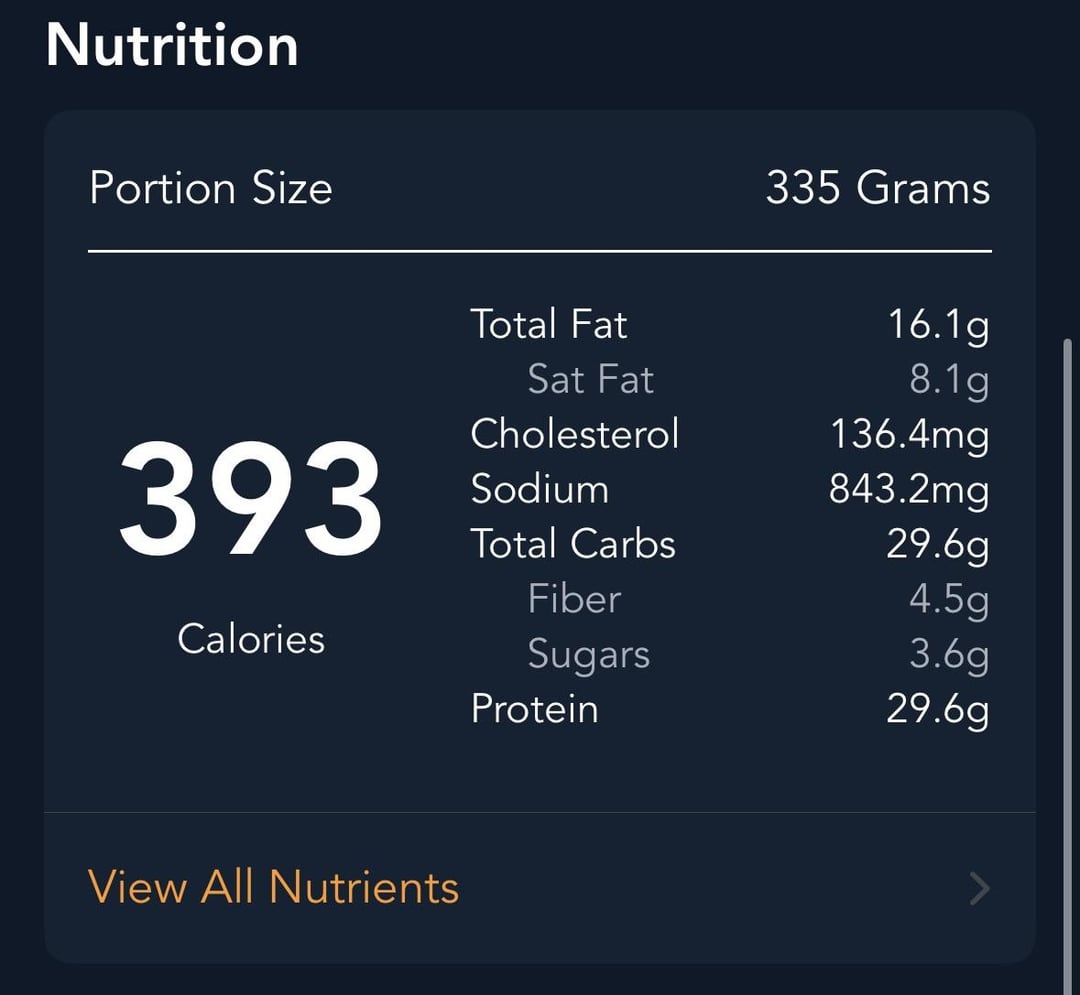This screenshot has width=1080, height=995.
Task: Open View All Nutrients
Action: (x=539, y=888)
